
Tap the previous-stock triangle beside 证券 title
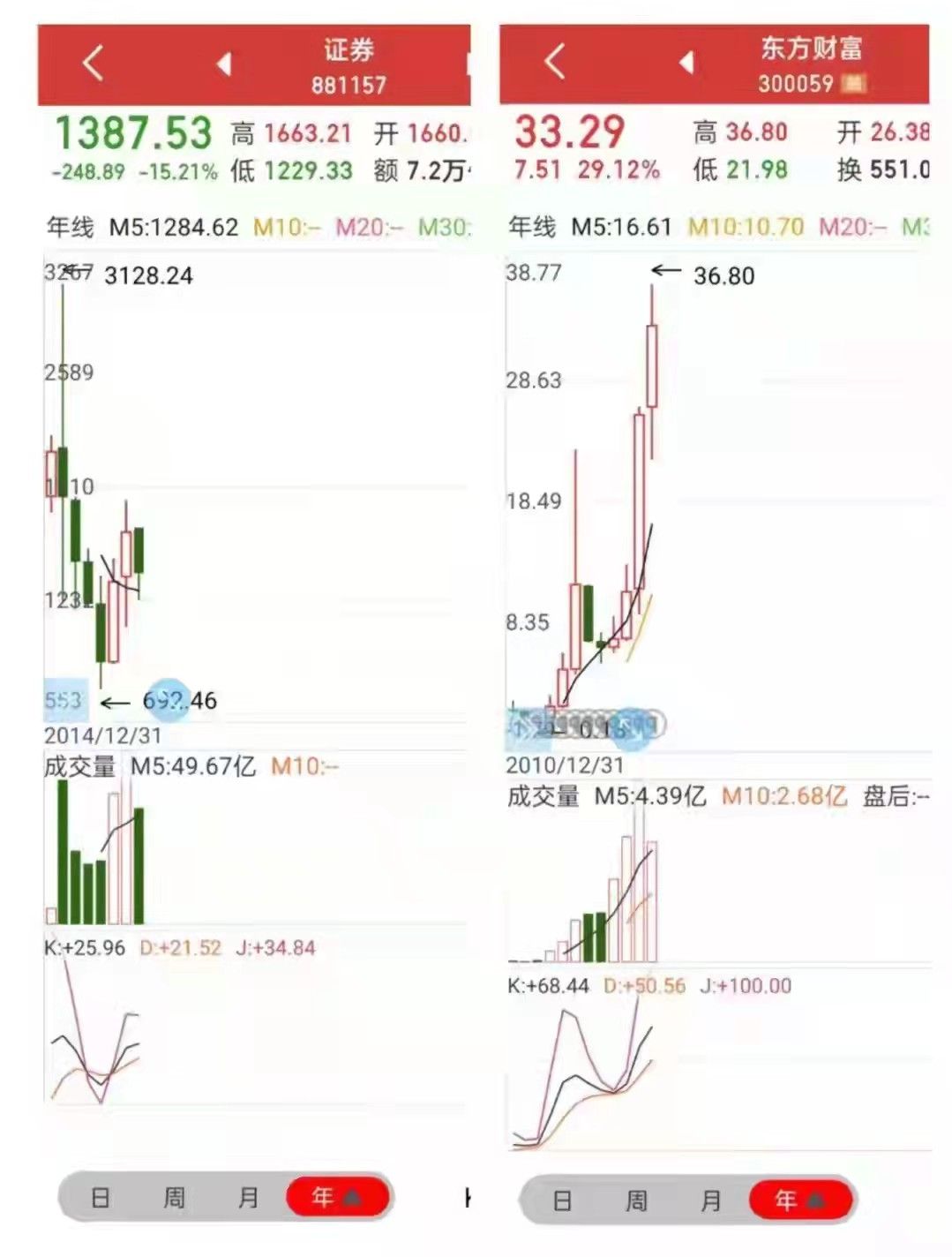click(222, 63)
